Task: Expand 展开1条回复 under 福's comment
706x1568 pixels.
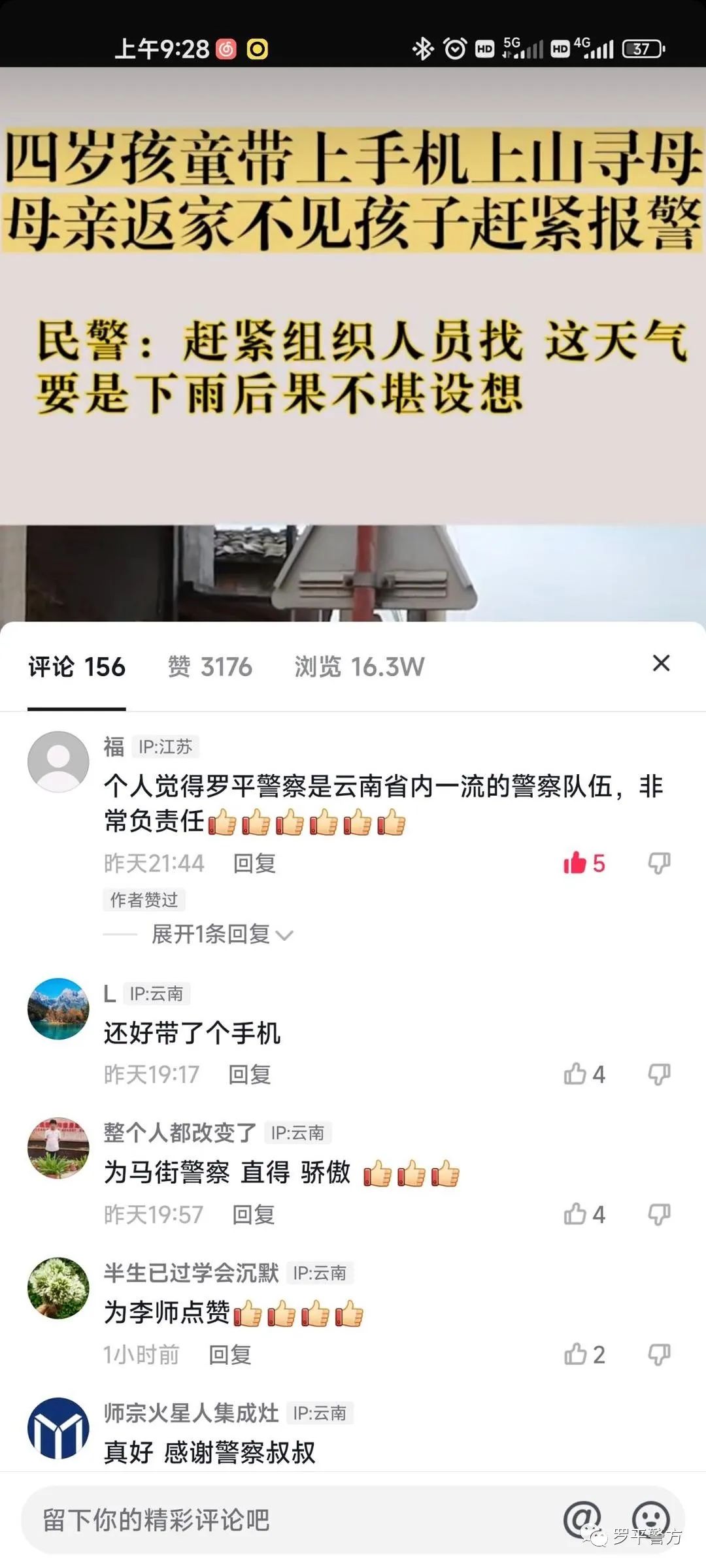Action: pyautogui.click(x=222, y=934)
